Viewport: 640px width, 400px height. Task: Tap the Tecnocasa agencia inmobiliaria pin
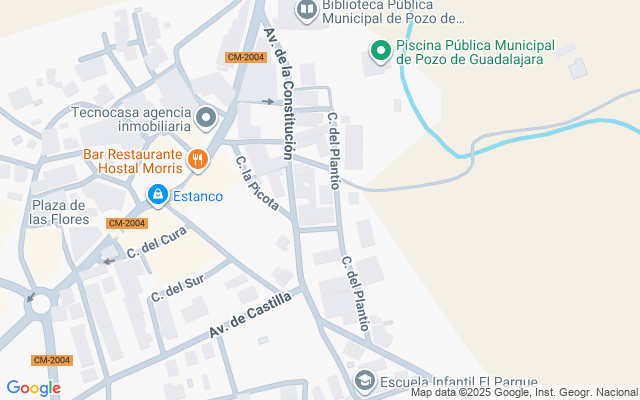pyautogui.click(x=206, y=119)
